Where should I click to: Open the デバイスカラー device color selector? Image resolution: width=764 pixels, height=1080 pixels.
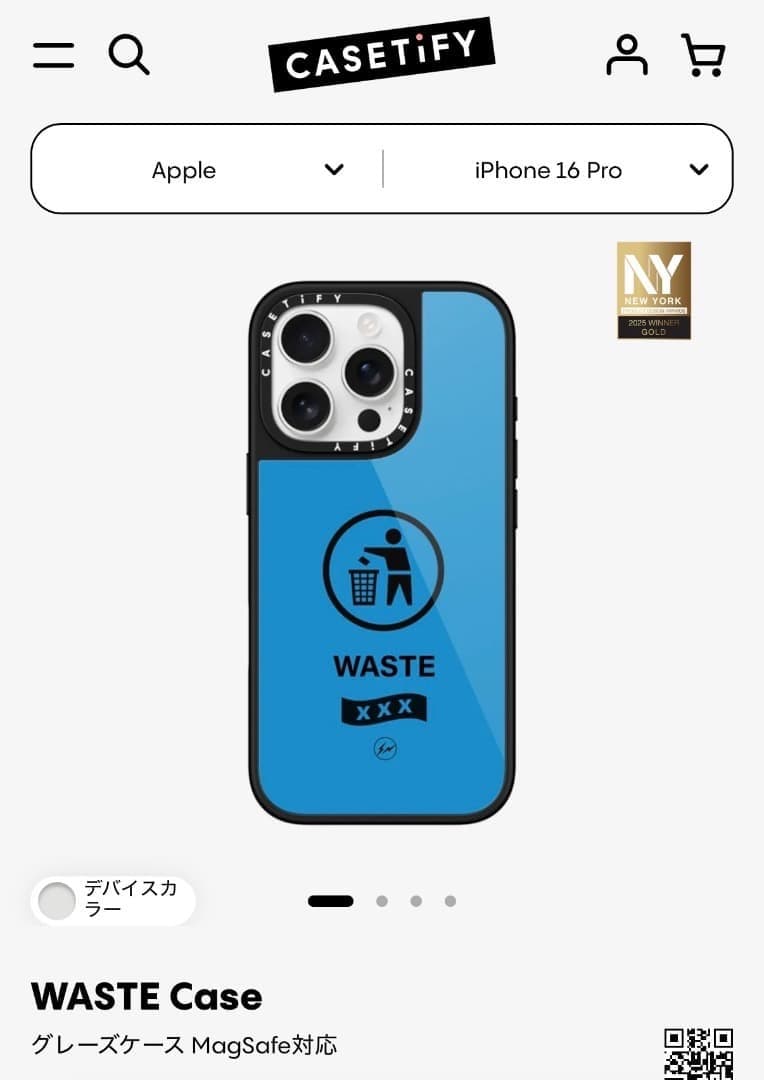113,900
